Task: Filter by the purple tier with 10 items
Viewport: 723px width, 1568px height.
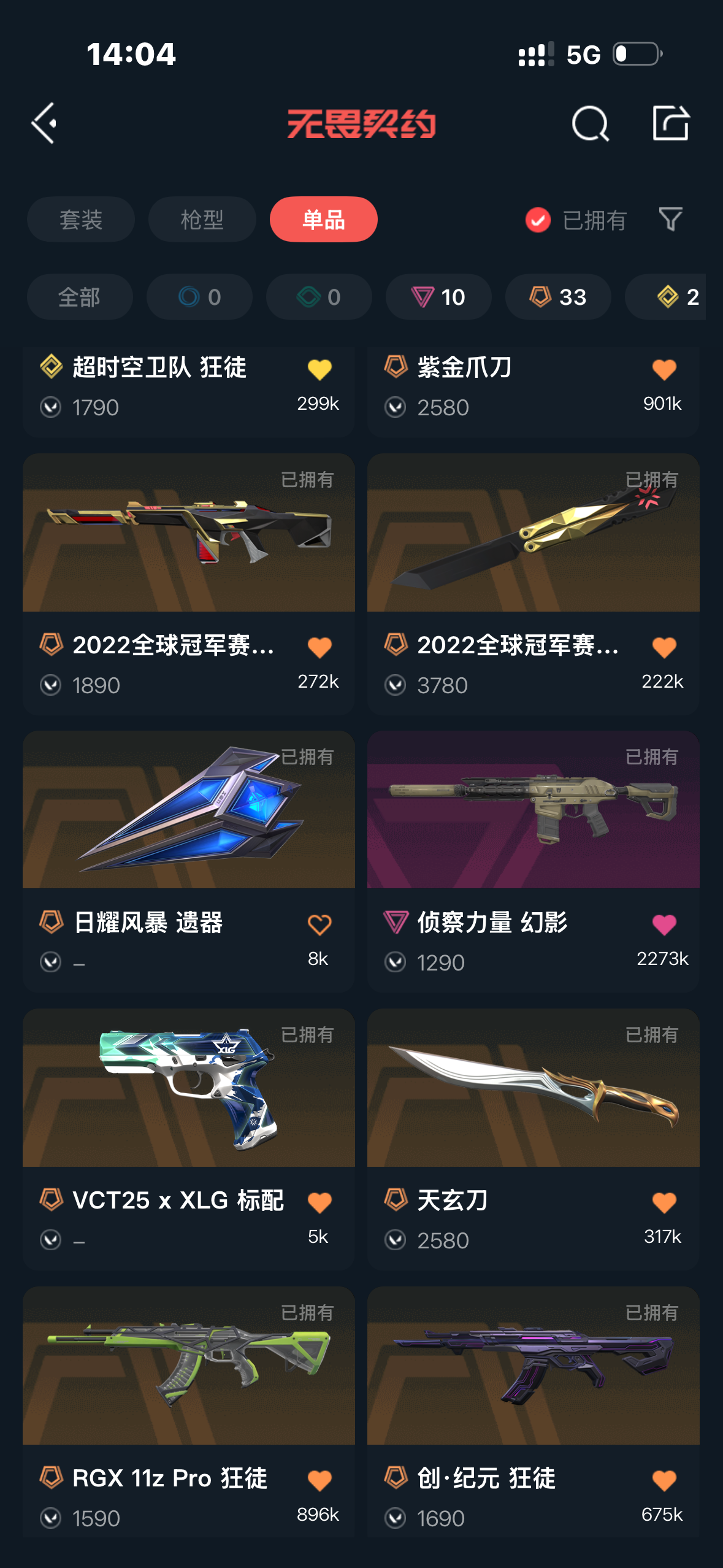Action: tap(438, 297)
